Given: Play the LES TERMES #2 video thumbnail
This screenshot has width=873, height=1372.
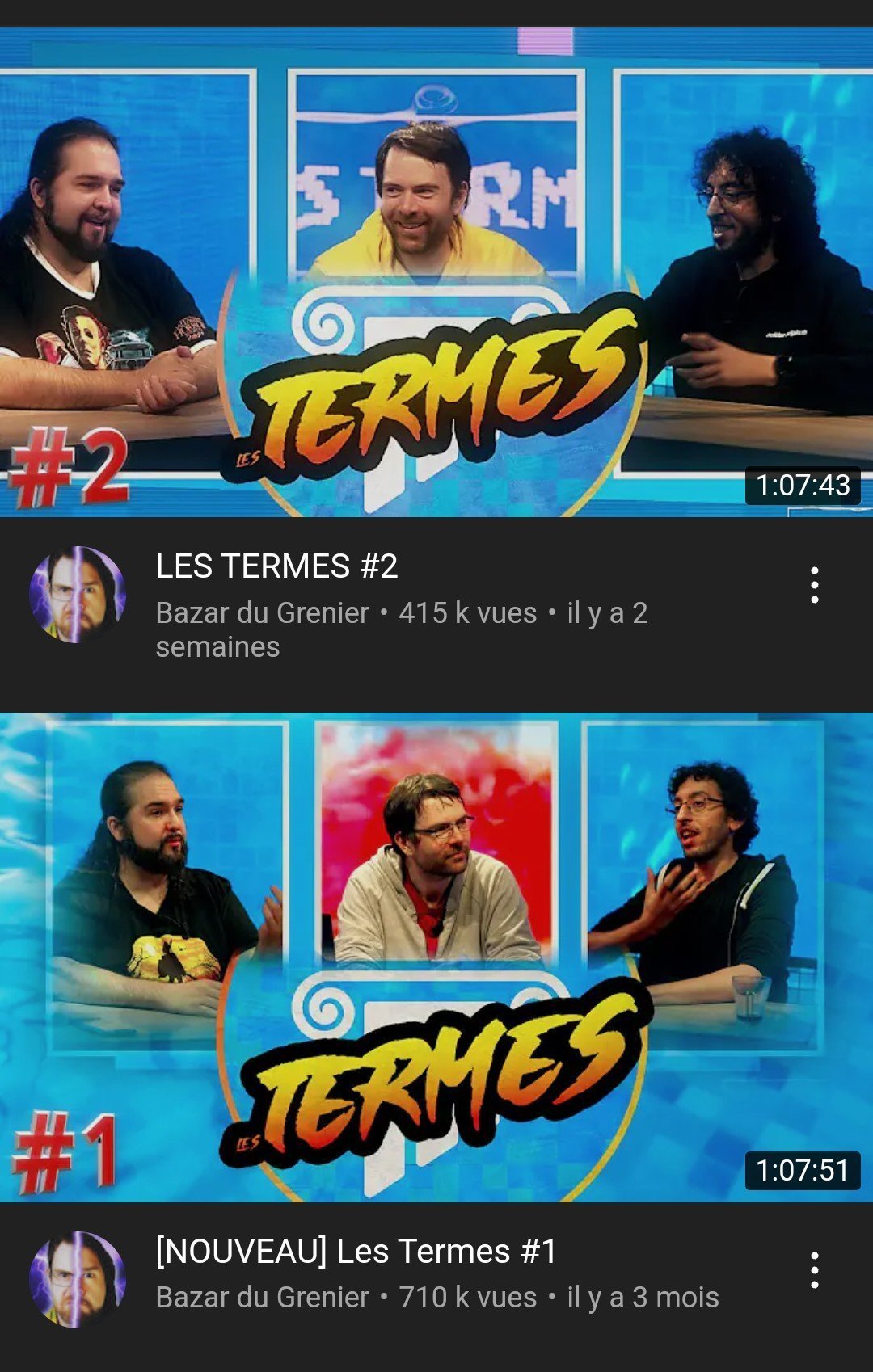Looking at the screenshot, I should (x=436, y=272).
